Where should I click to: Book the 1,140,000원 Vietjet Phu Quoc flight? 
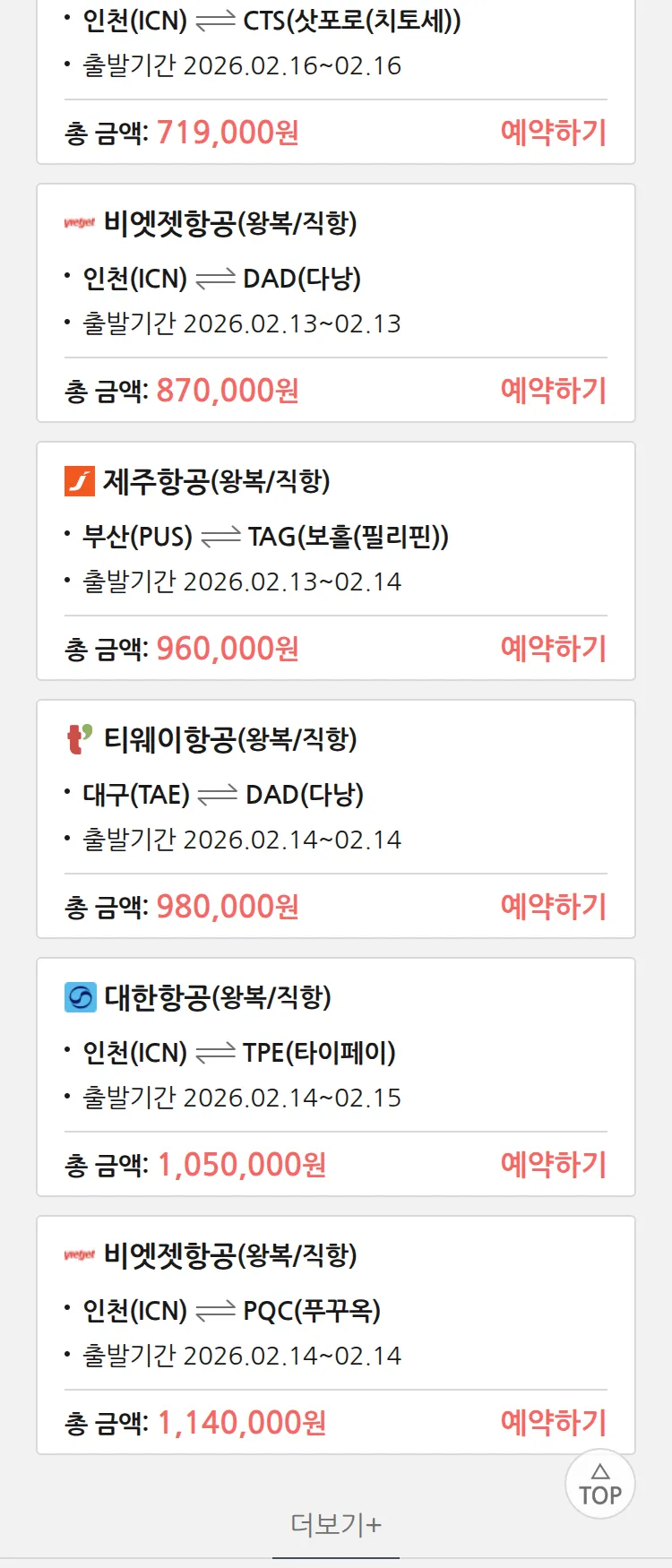pyautogui.click(x=553, y=1423)
